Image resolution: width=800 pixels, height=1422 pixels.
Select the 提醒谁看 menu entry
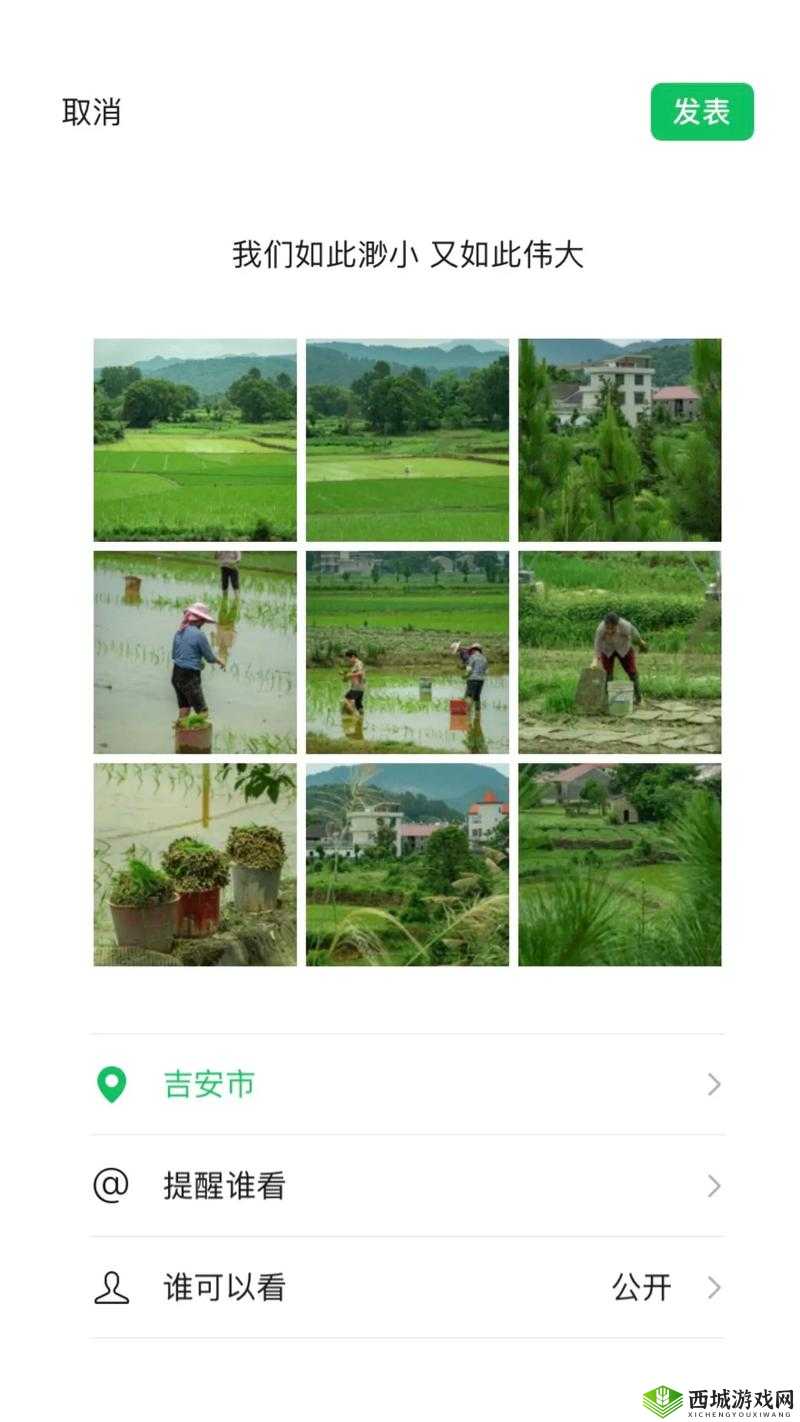[x=222, y=1186]
